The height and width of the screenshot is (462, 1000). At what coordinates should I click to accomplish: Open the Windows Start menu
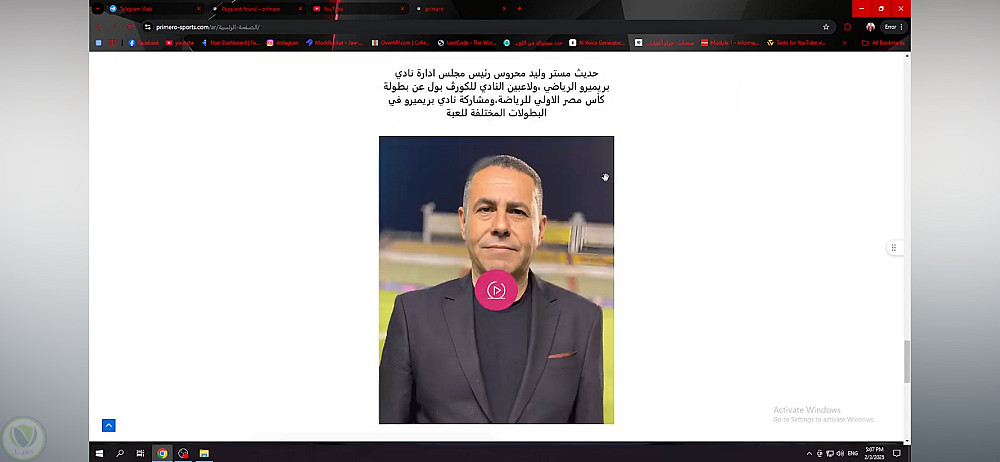[x=99, y=453]
